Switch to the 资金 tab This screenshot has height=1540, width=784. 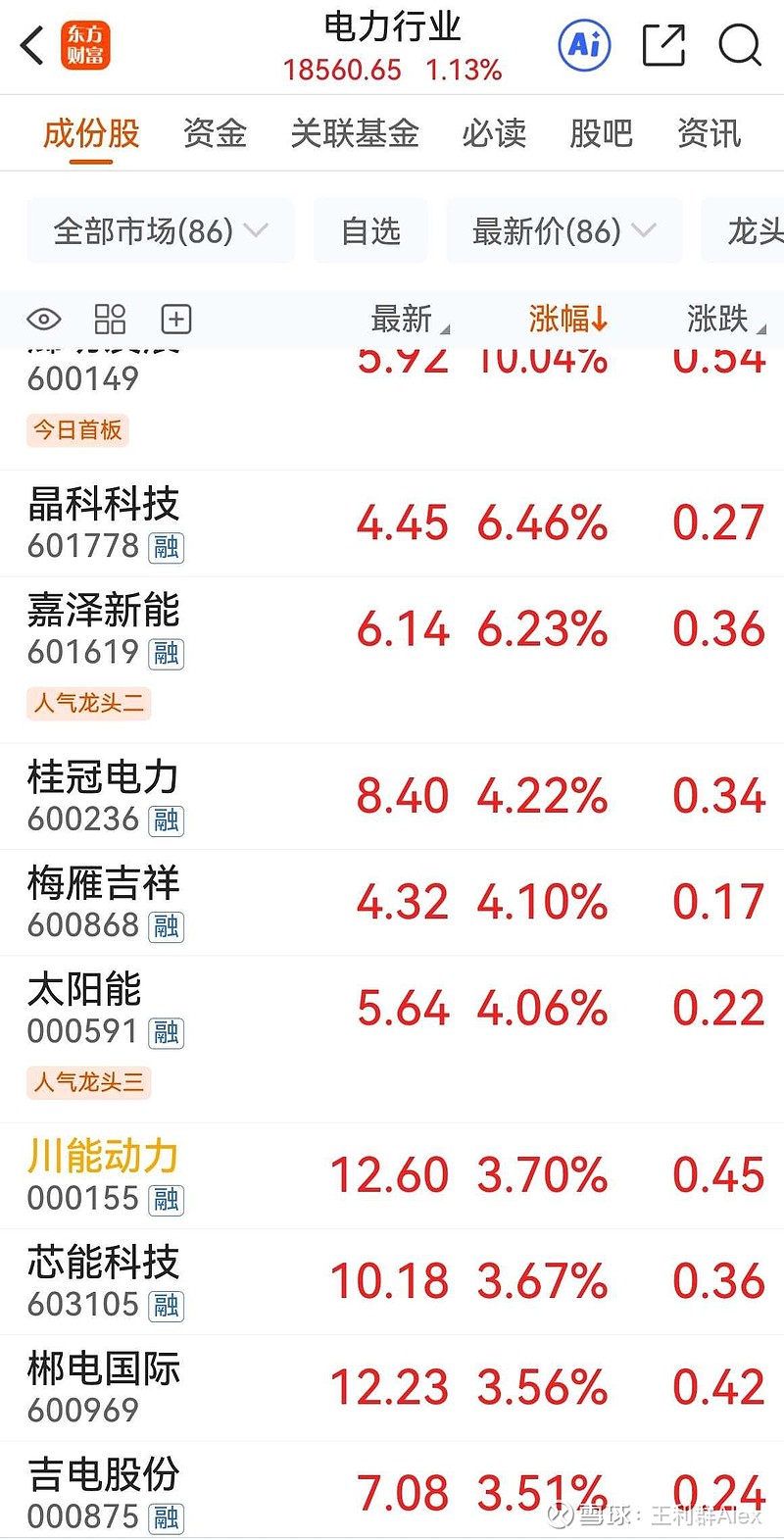212,133
